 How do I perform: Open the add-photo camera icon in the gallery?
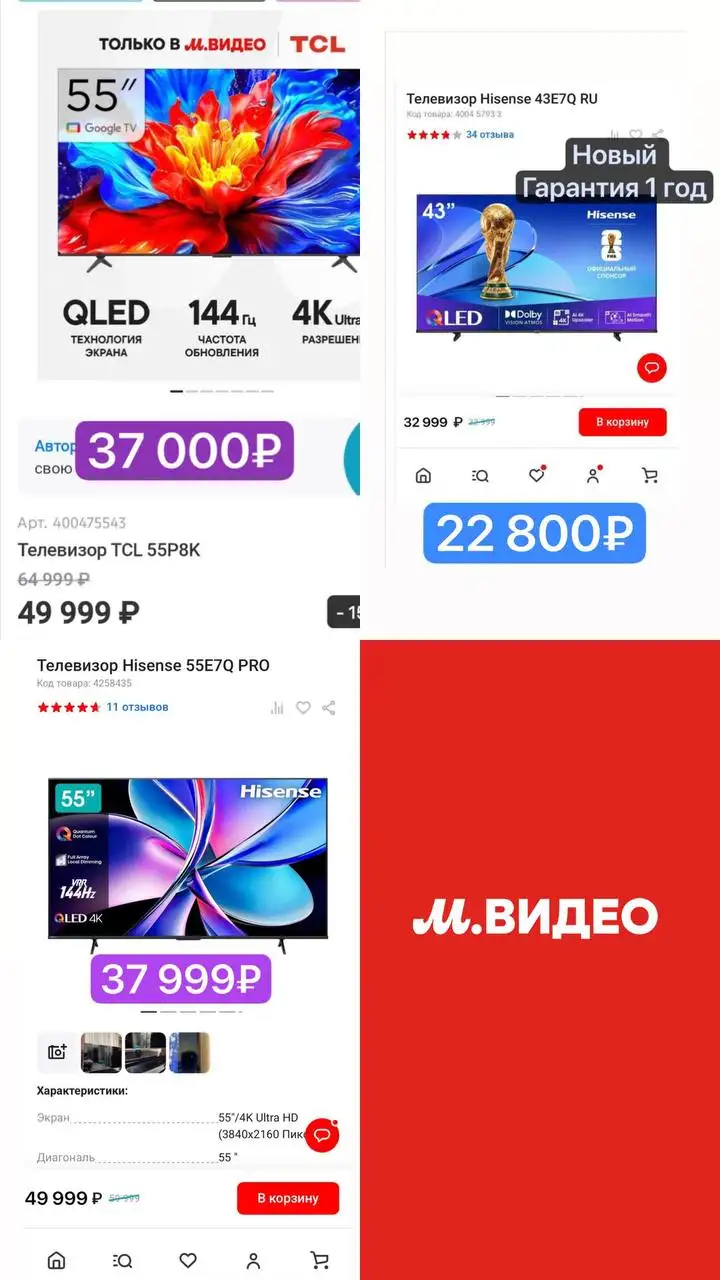(x=56, y=1052)
